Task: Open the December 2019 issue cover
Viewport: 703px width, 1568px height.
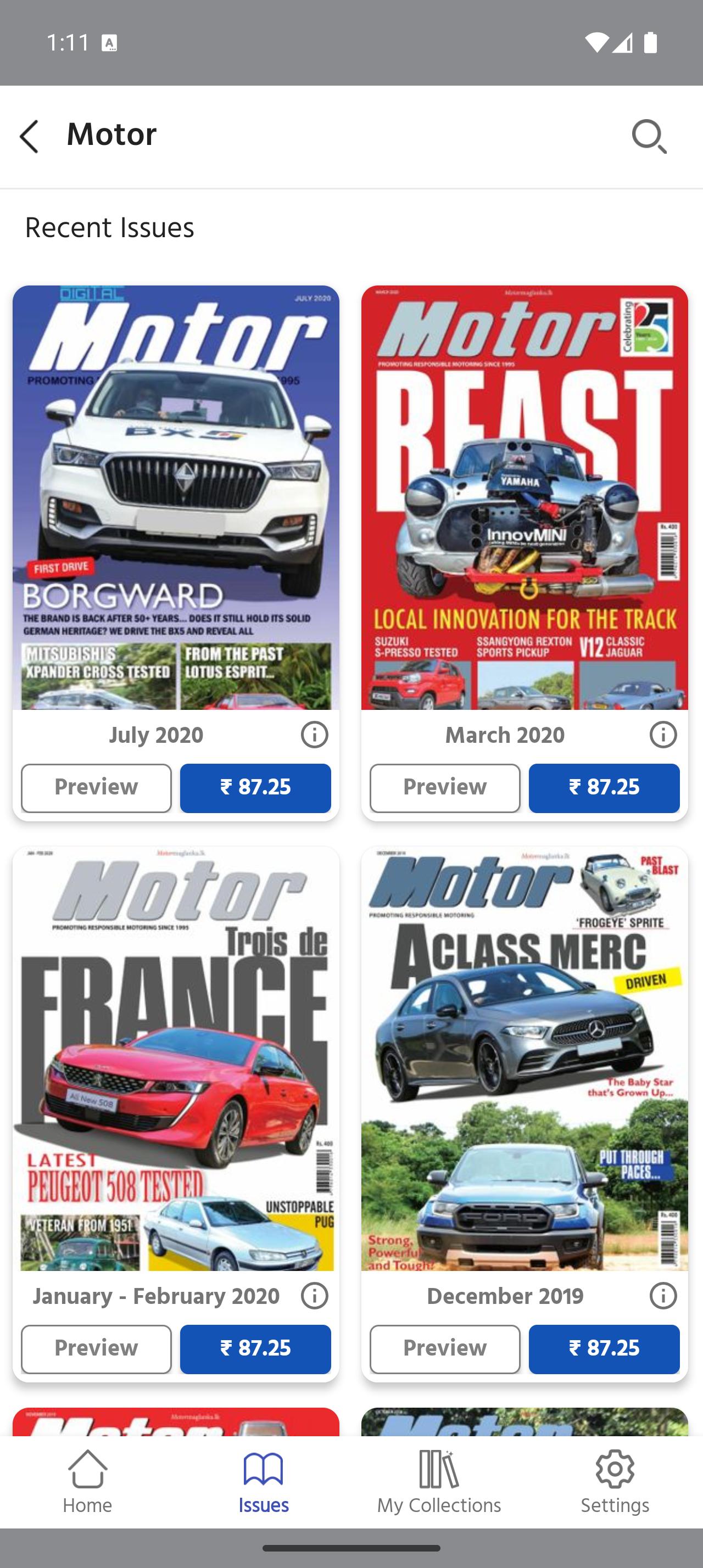Action: [524, 1058]
